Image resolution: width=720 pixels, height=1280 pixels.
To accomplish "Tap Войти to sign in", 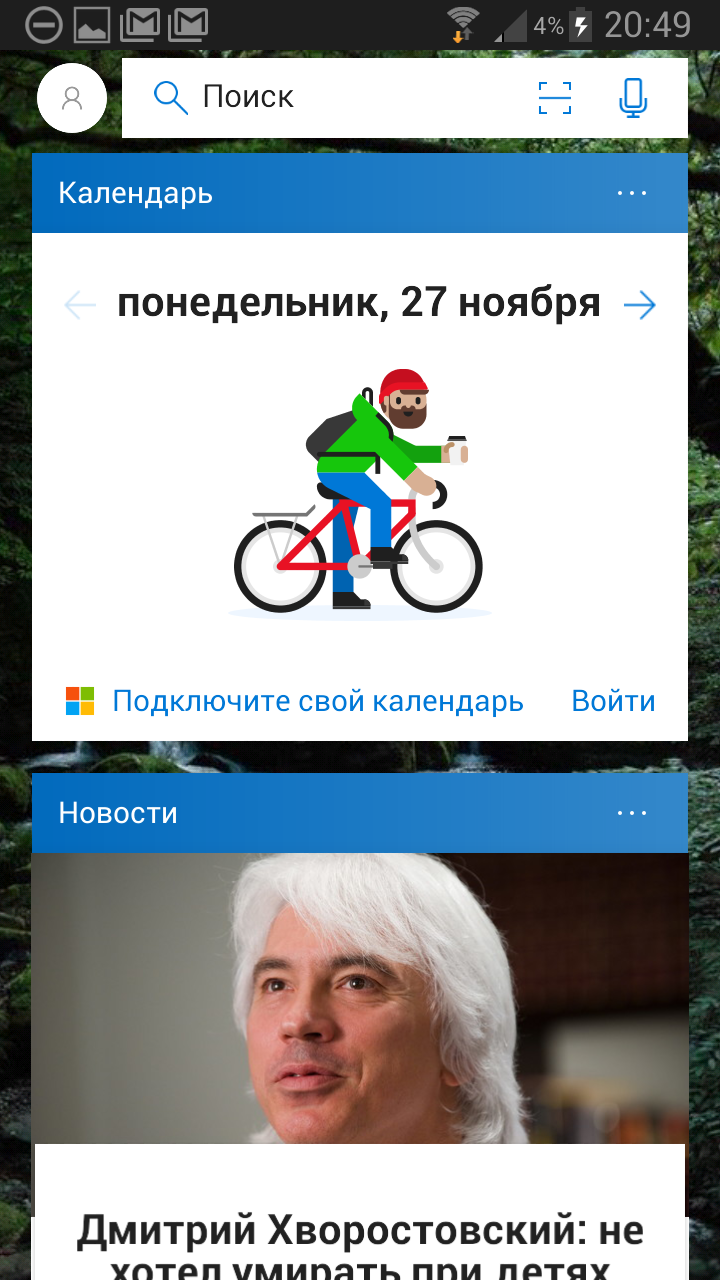I will [x=613, y=701].
